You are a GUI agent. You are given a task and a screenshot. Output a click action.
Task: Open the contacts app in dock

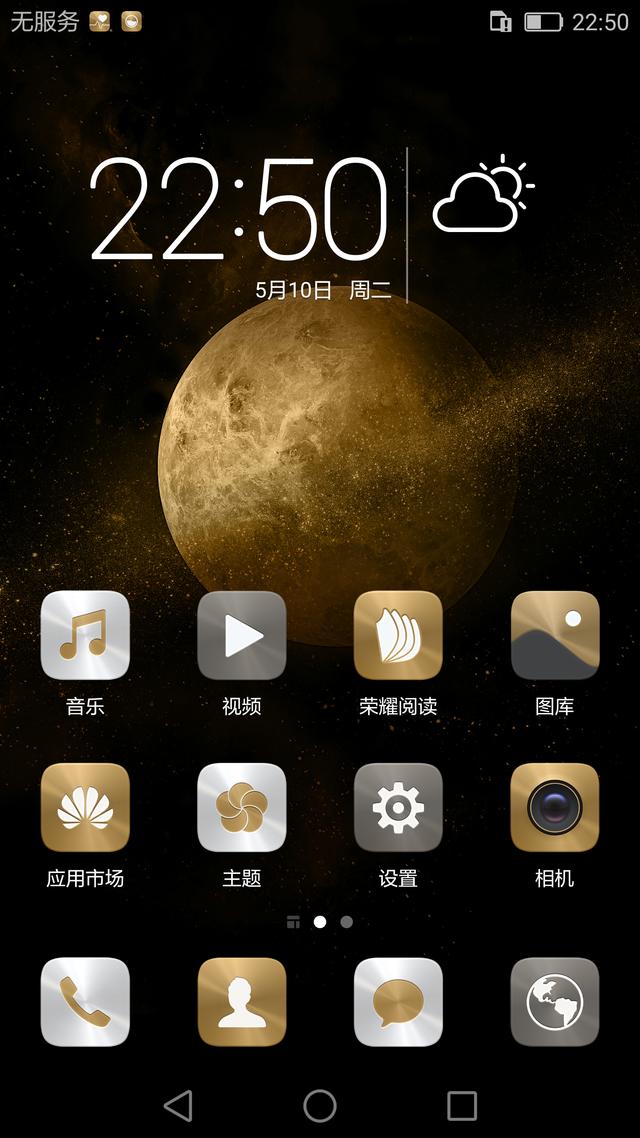(x=241, y=1002)
